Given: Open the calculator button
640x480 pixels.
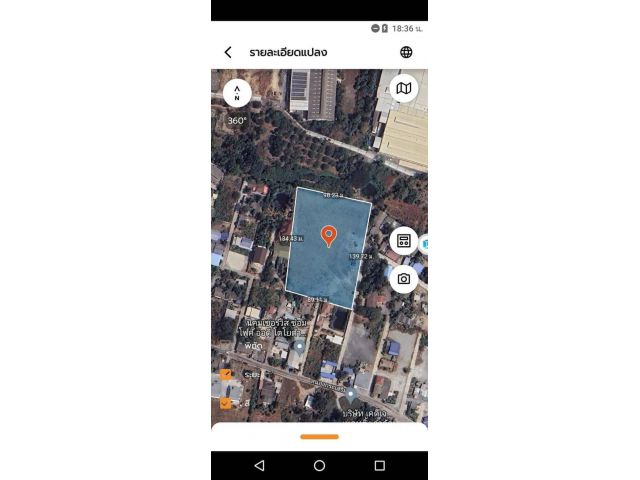Looking at the screenshot, I should (x=403, y=240).
